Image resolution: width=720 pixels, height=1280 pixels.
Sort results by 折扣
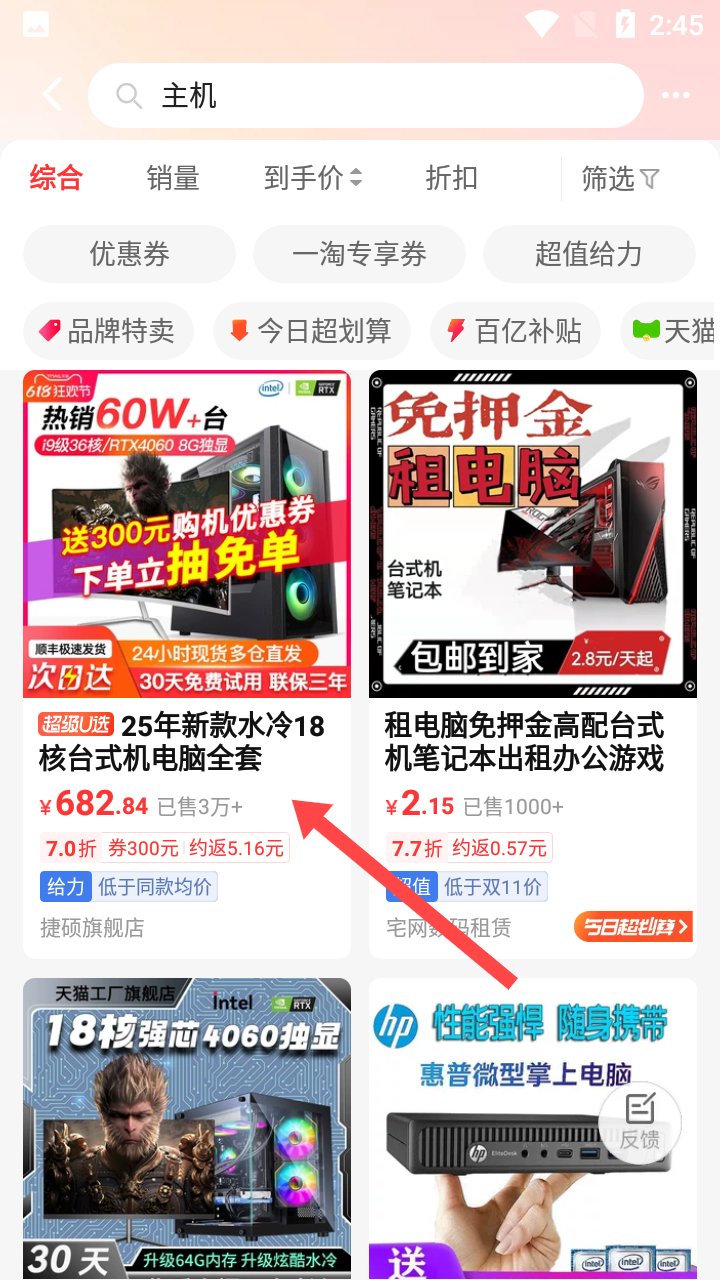coord(451,179)
